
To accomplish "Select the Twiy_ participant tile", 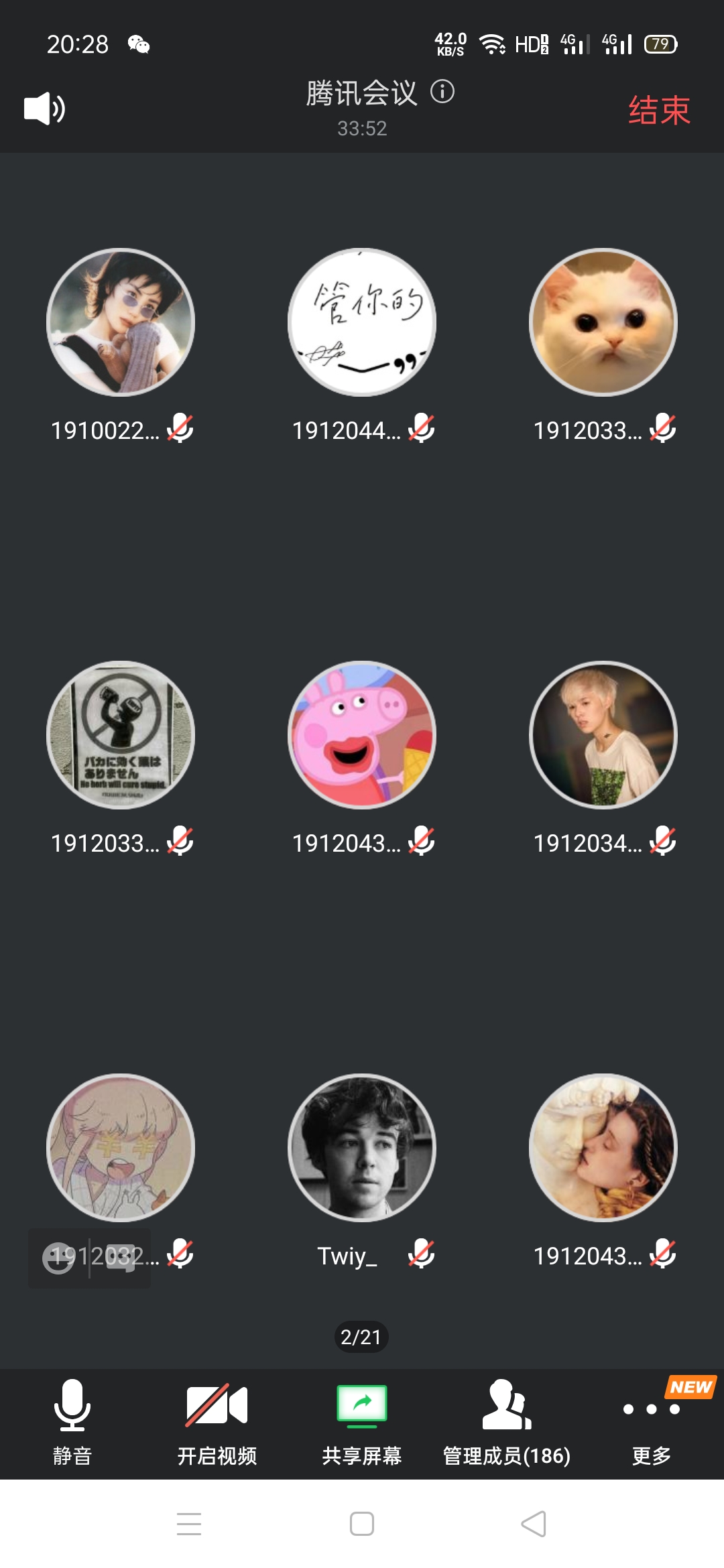I will (x=362, y=1148).
